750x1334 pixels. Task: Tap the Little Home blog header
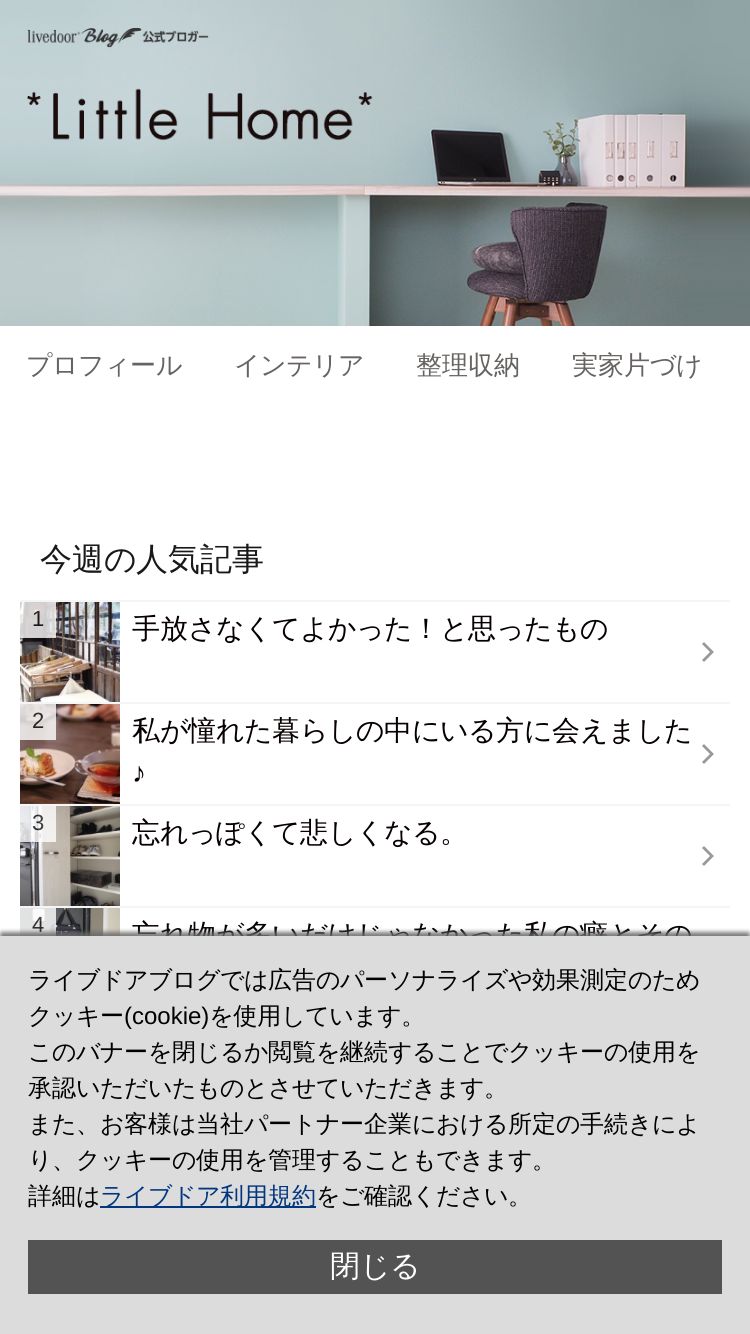(200, 117)
